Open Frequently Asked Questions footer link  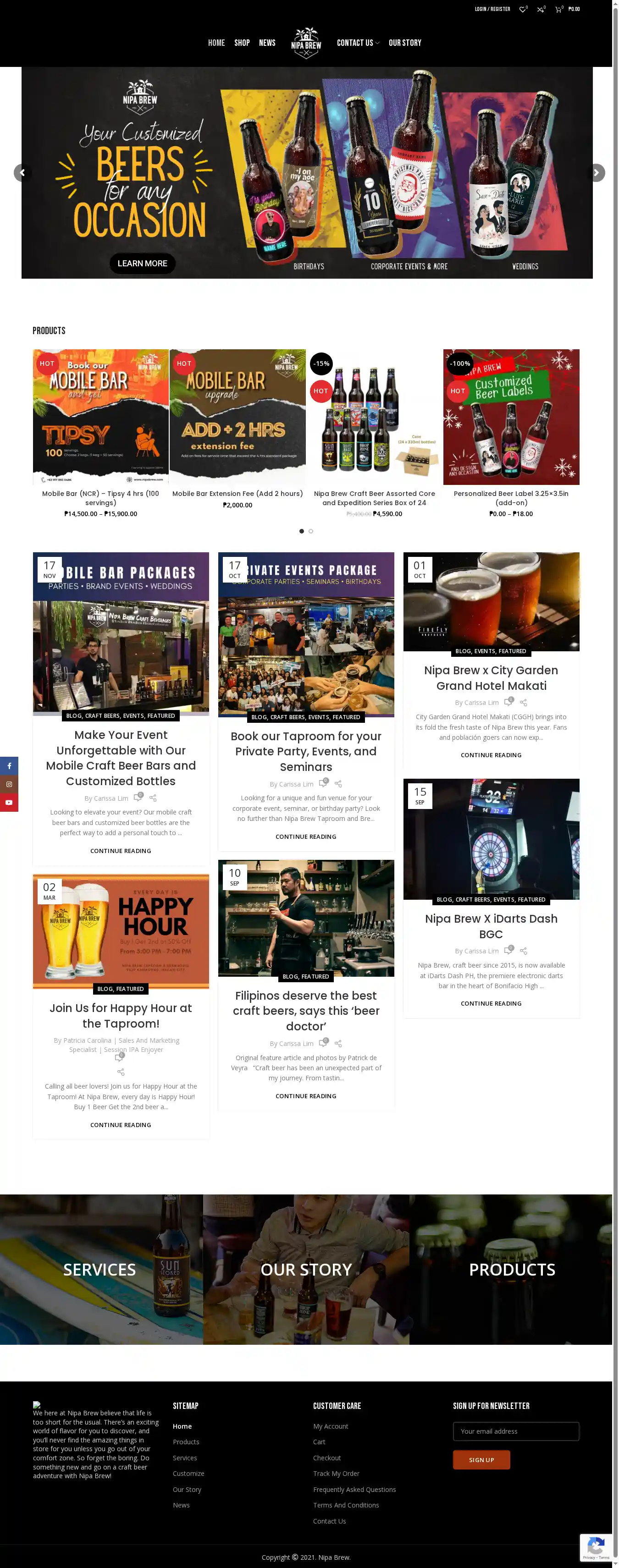354,1490
